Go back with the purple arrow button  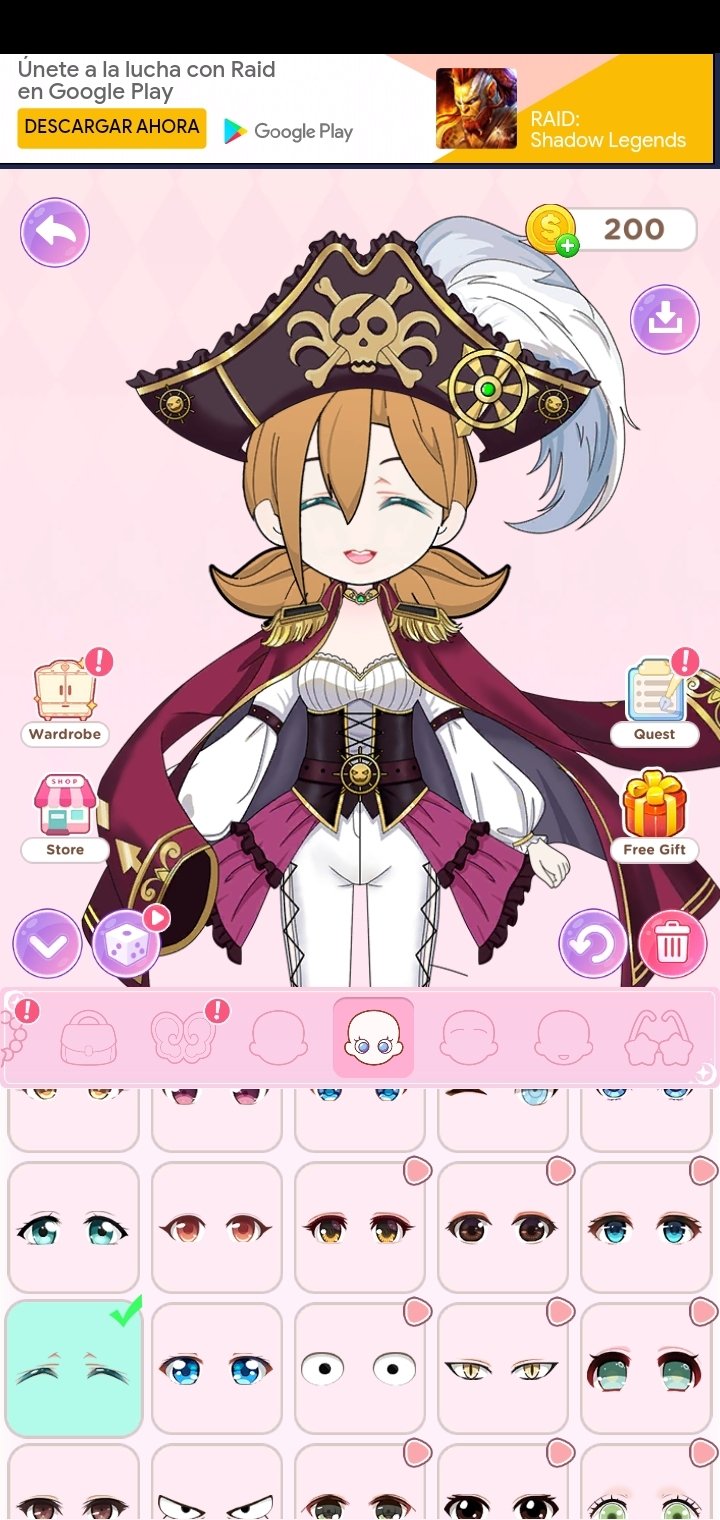click(55, 233)
